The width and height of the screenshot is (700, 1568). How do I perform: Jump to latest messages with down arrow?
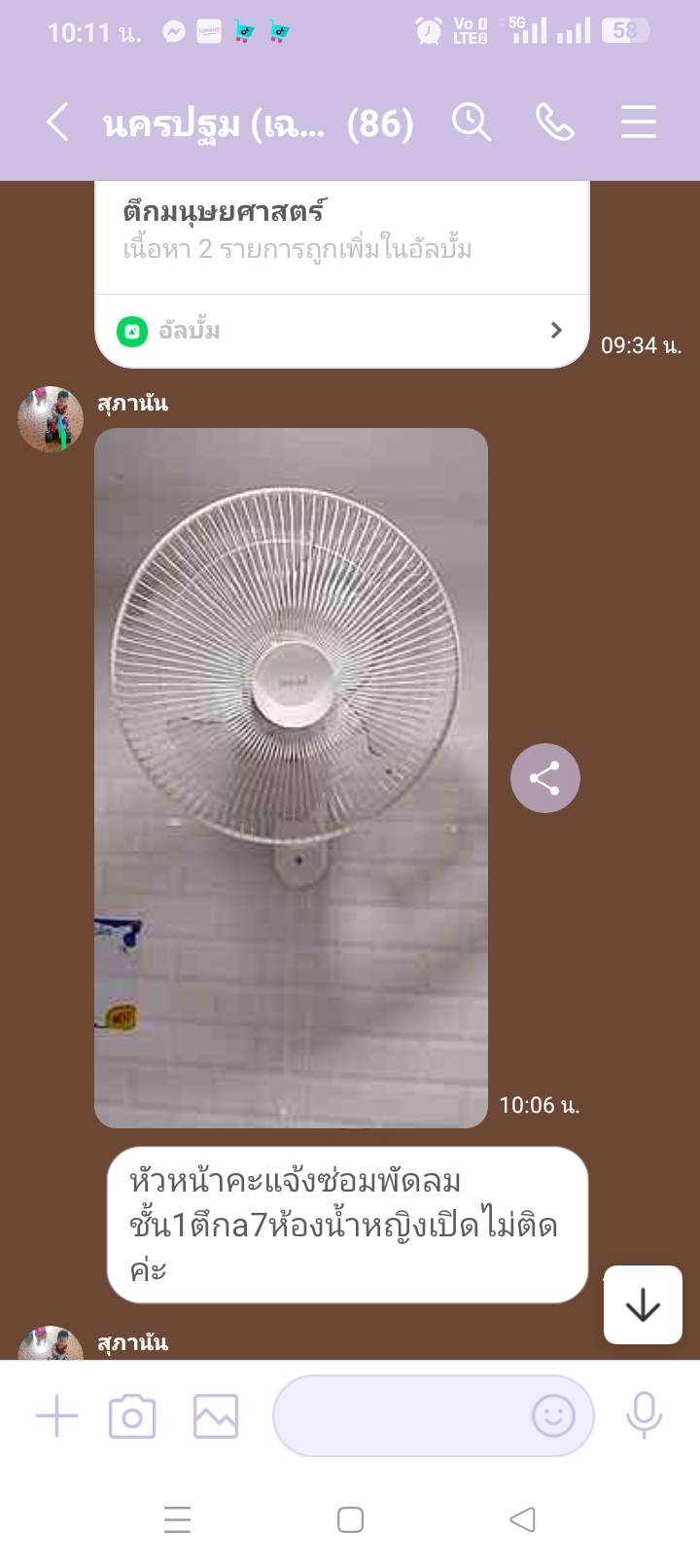[x=643, y=1305]
